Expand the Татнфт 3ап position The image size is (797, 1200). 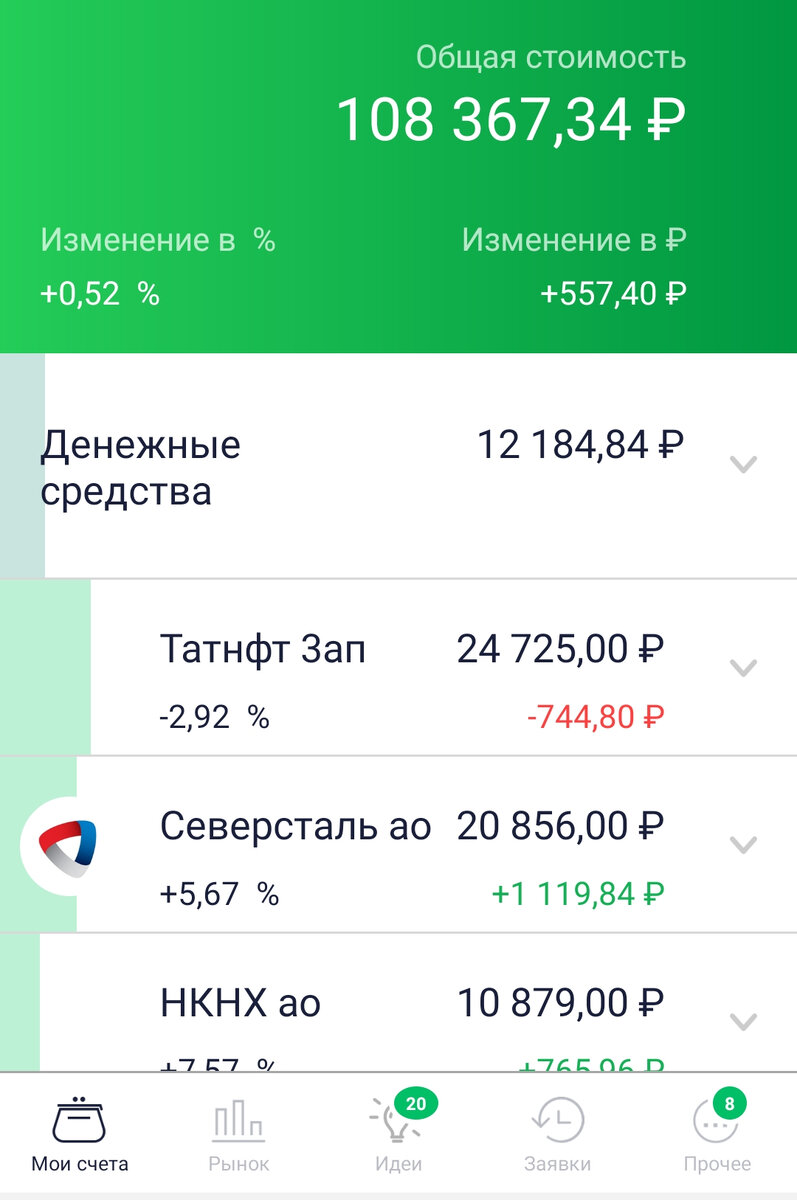(x=743, y=668)
